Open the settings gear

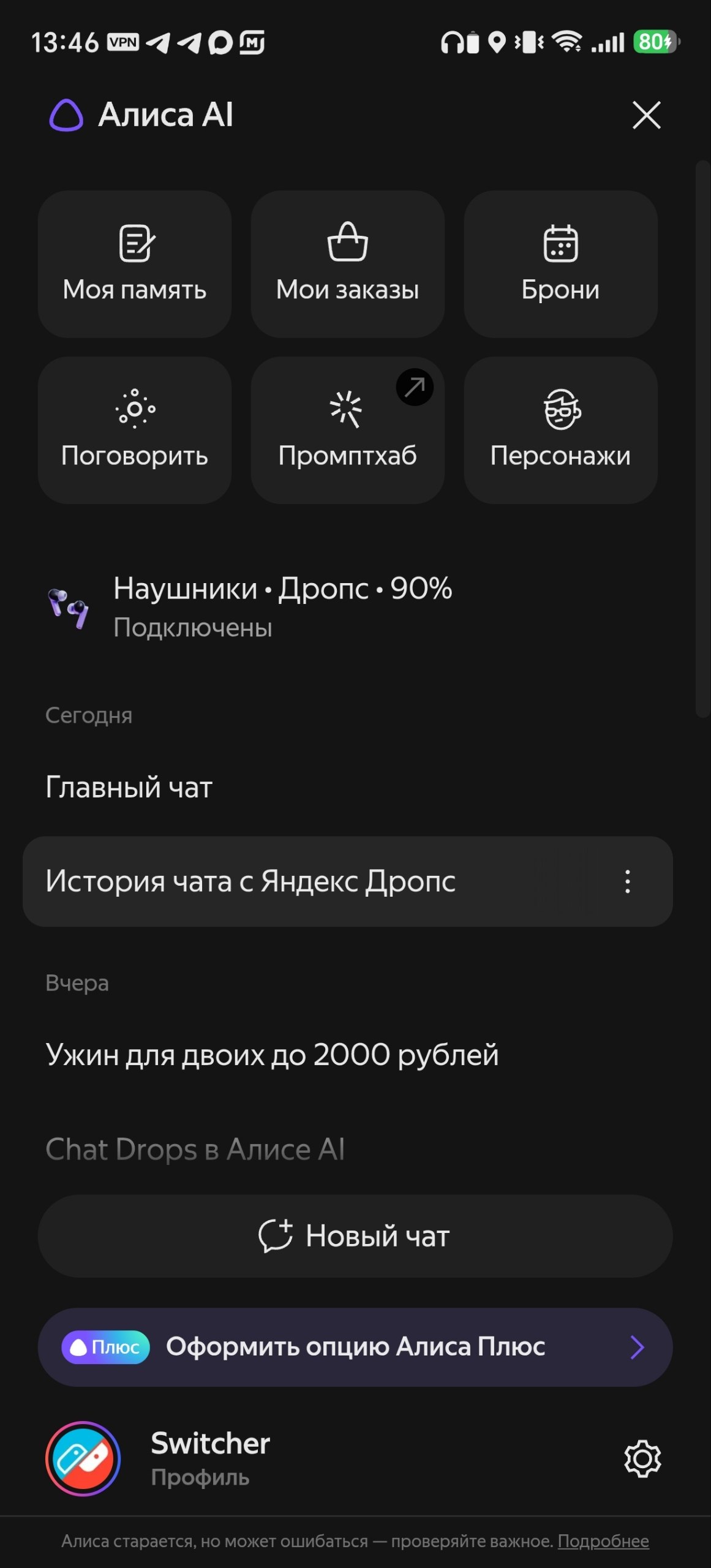pyautogui.click(x=642, y=1459)
